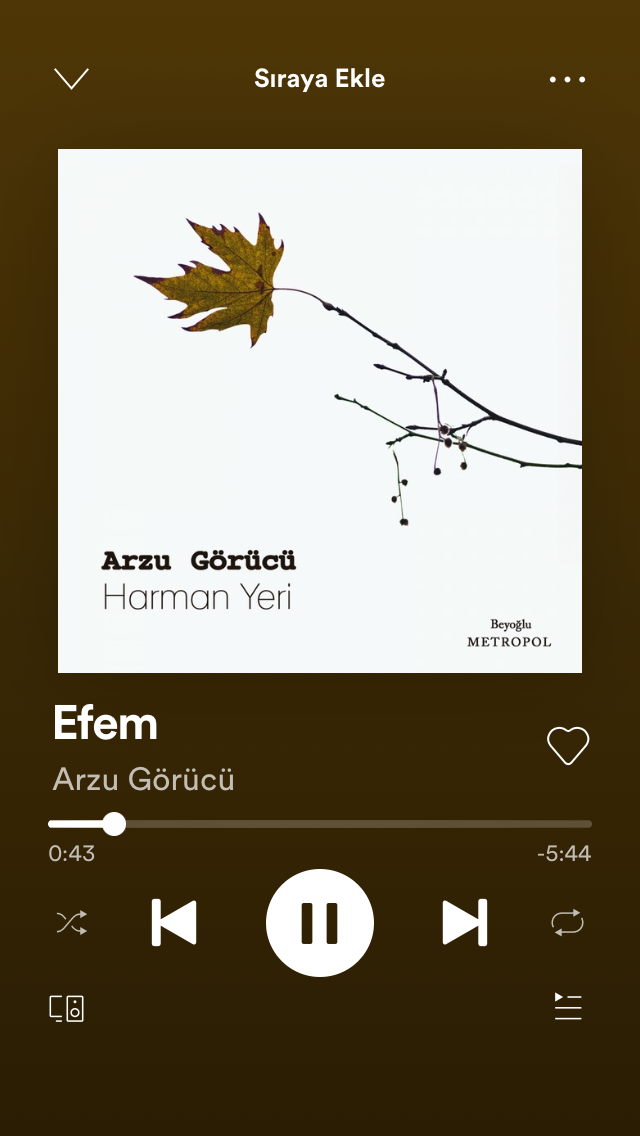This screenshot has height=1136, width=640.
Task: Go back to the previous track
Action: pyautogui.click(x=174, y=922)
